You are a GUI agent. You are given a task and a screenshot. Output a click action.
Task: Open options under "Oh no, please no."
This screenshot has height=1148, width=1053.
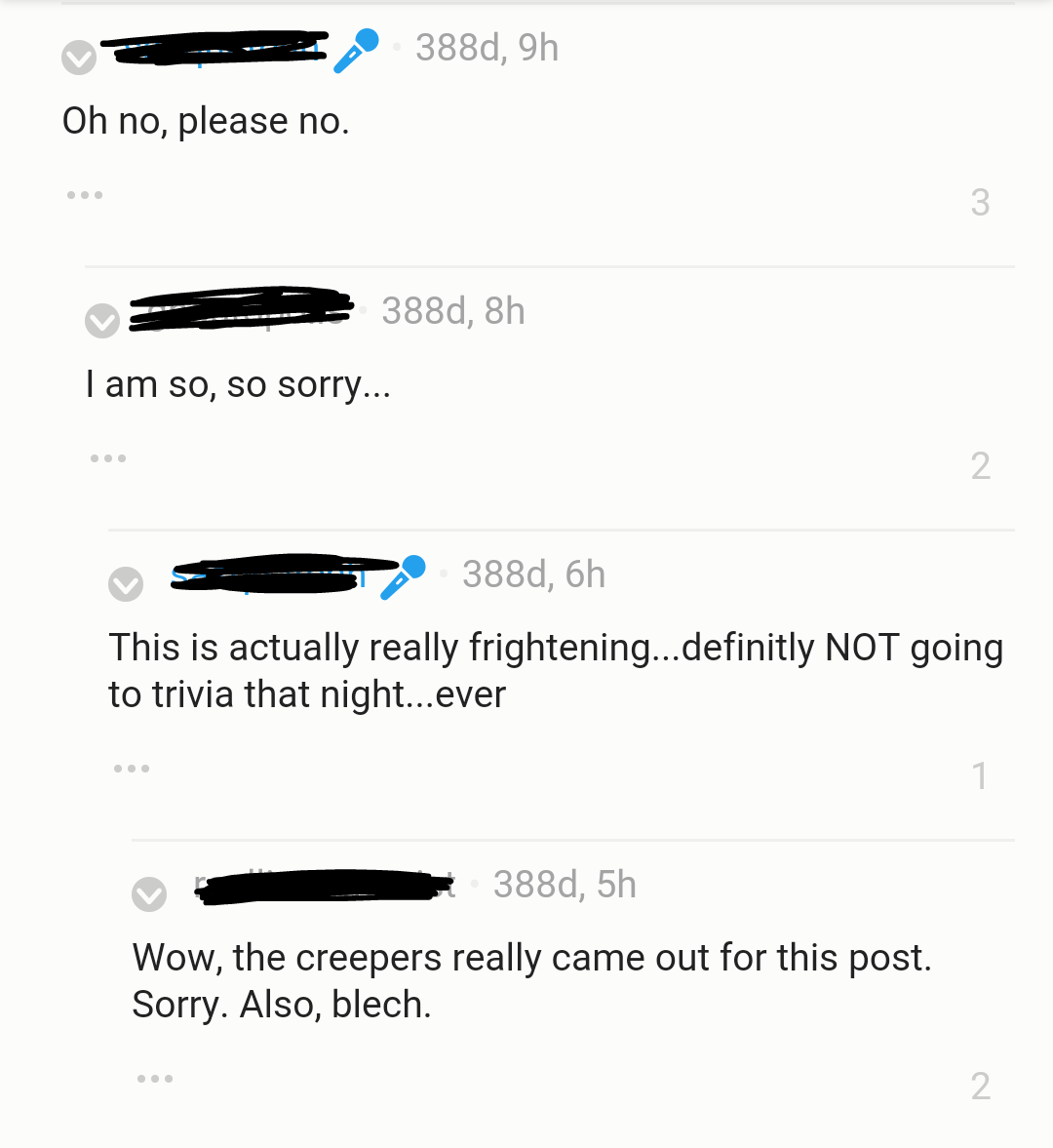point(85,195)
